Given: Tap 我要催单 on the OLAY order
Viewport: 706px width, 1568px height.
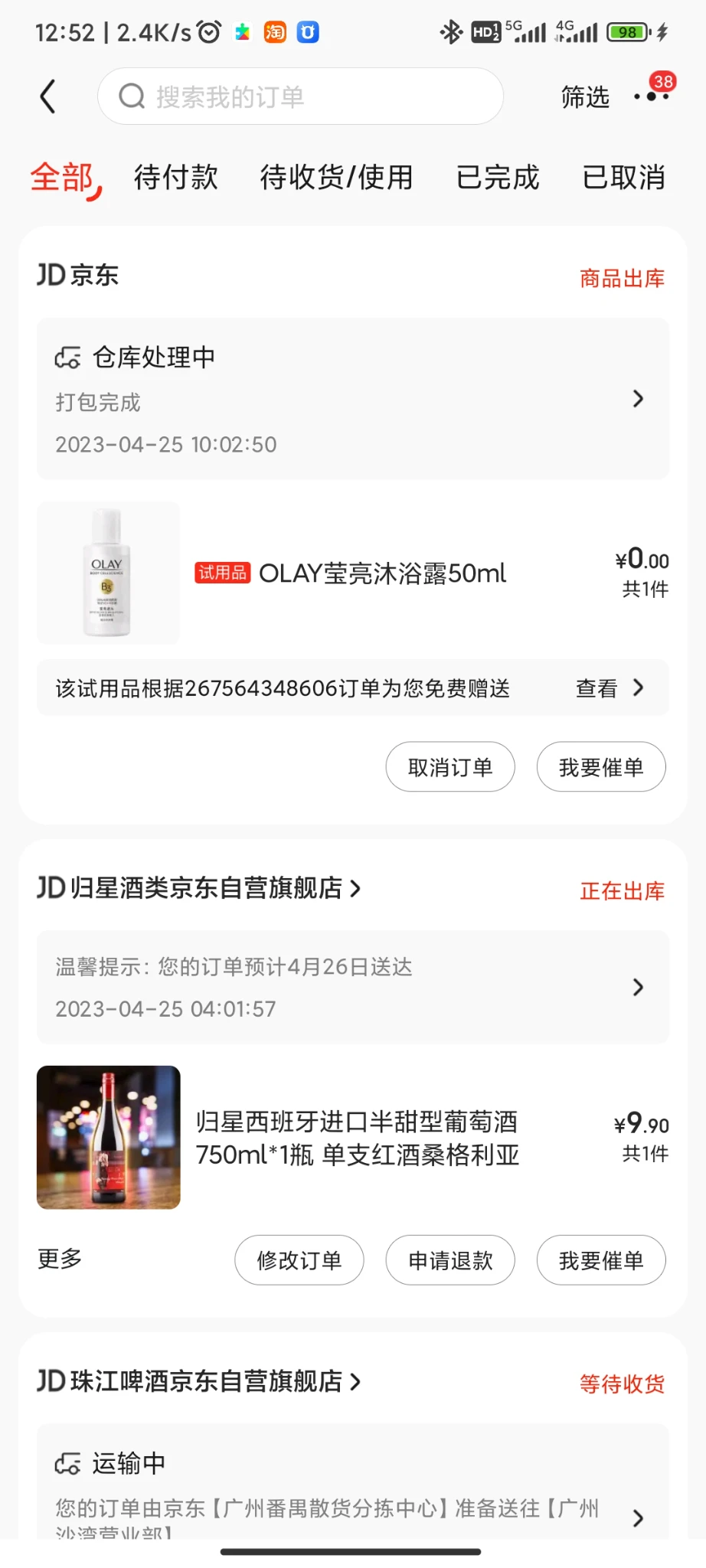Looking at the screenshot, I should click(x=601, y=767).
